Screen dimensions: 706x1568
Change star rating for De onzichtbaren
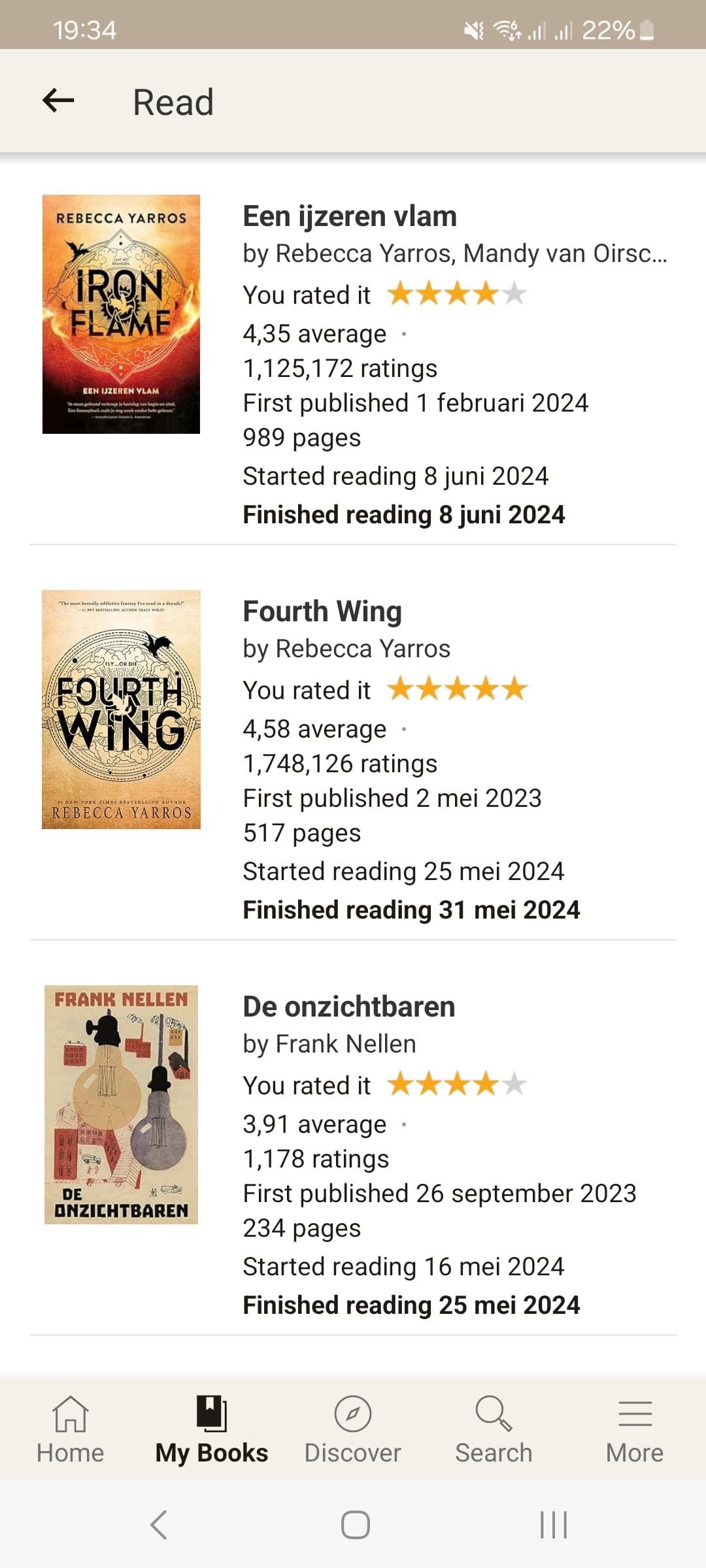pos(457,1085)
